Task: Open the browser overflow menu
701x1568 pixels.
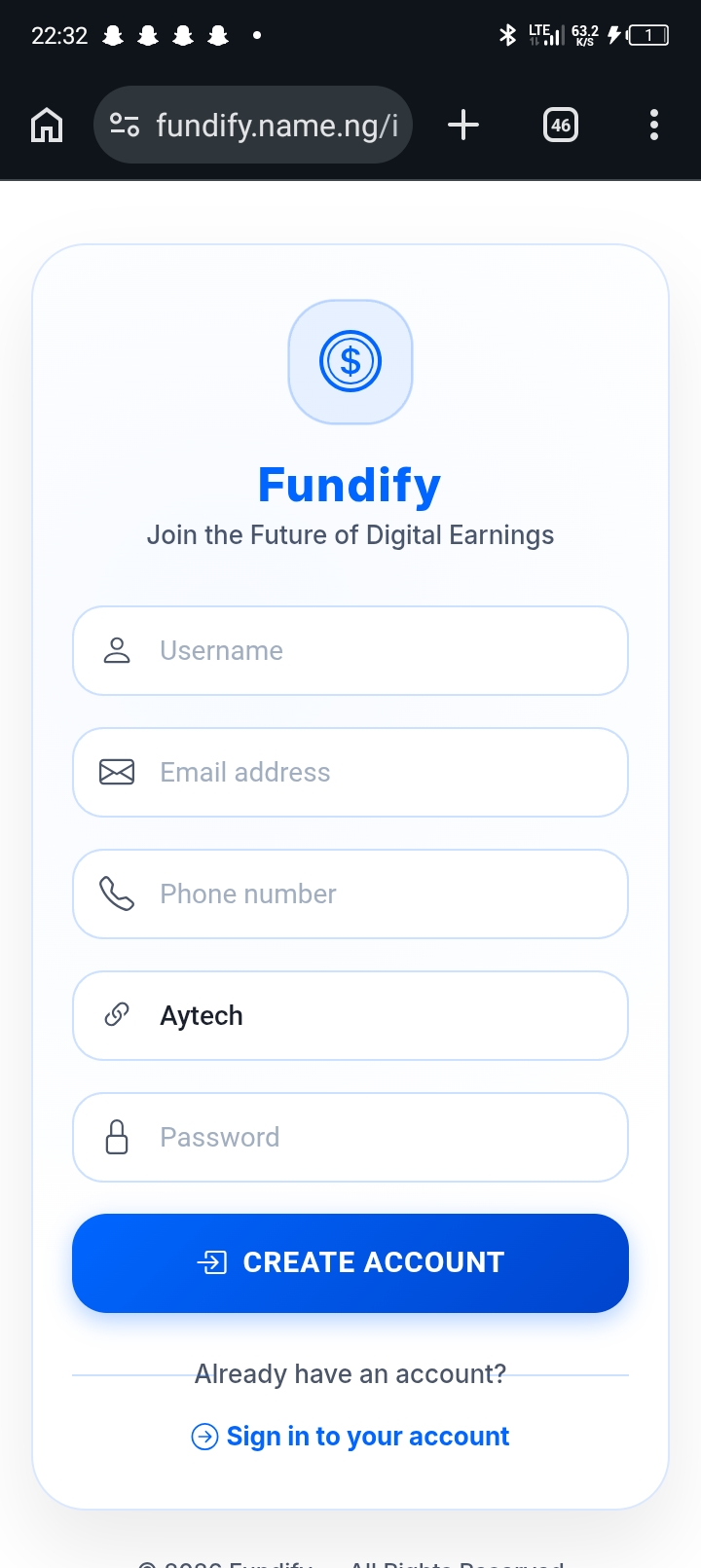Action: tap(653, 125)
